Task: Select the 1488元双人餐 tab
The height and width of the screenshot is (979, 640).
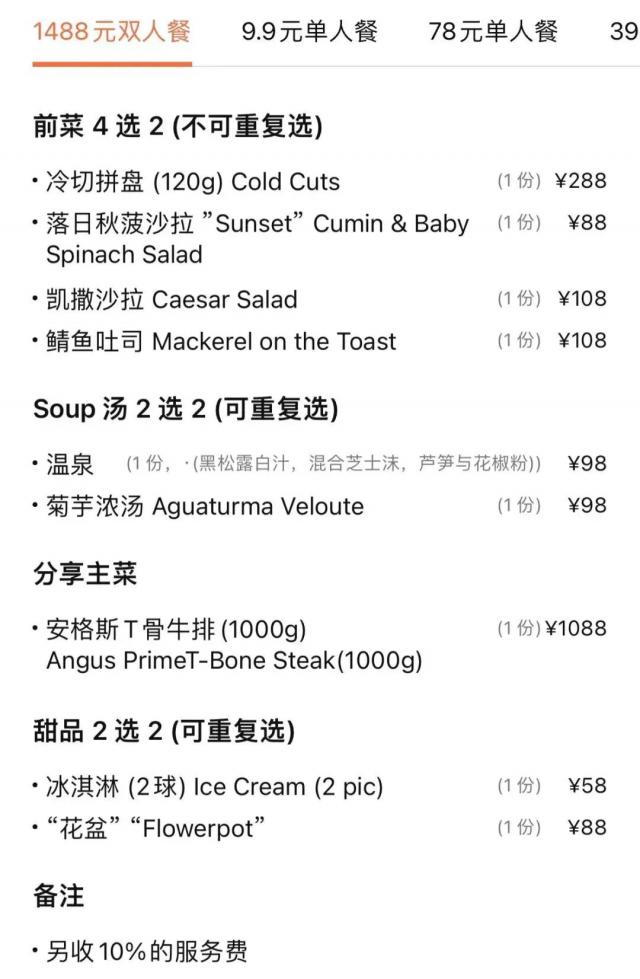Action: (x=111, y=32)
